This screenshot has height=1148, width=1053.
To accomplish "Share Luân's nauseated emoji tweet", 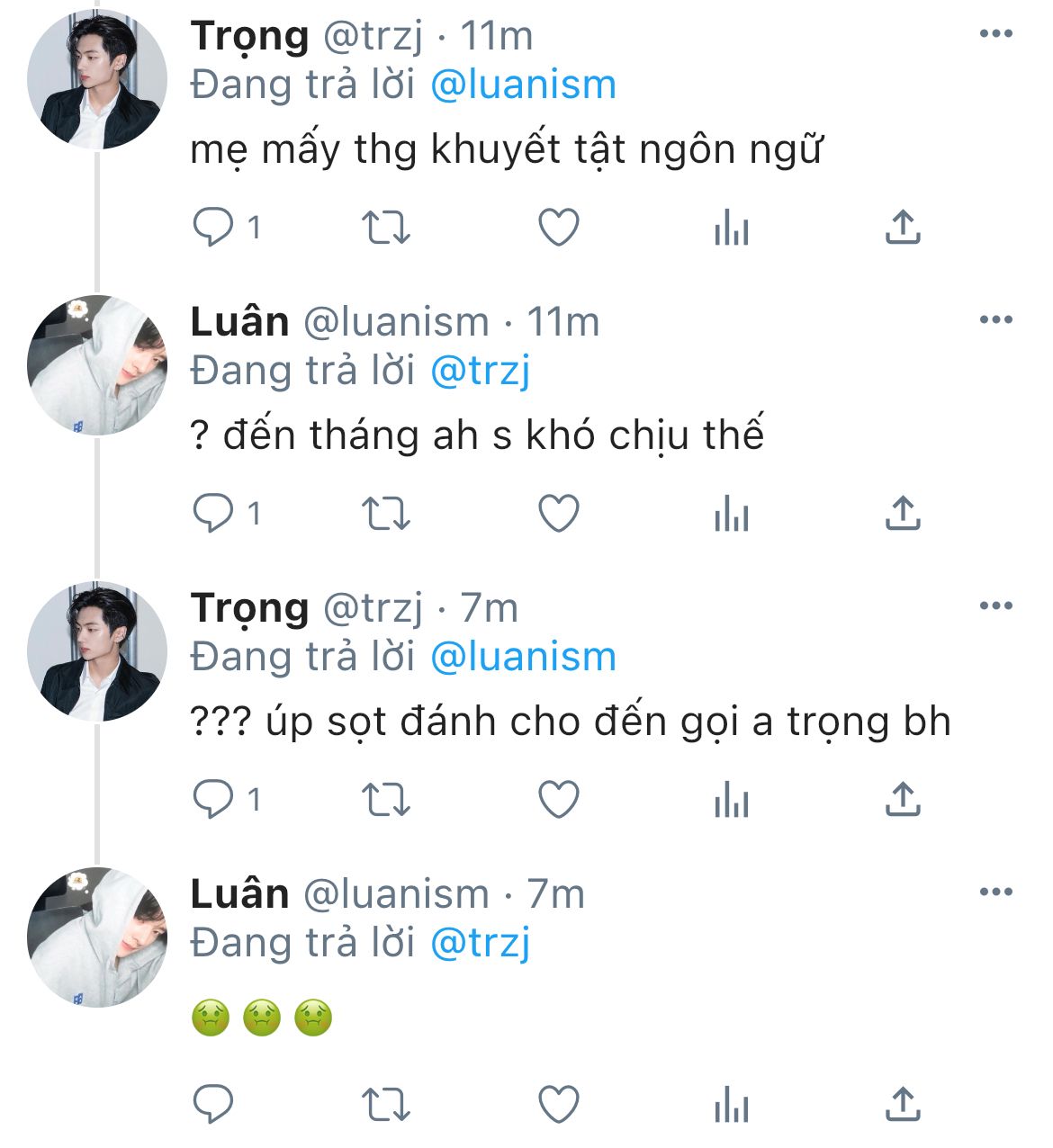I will (x=903, y=1105).
